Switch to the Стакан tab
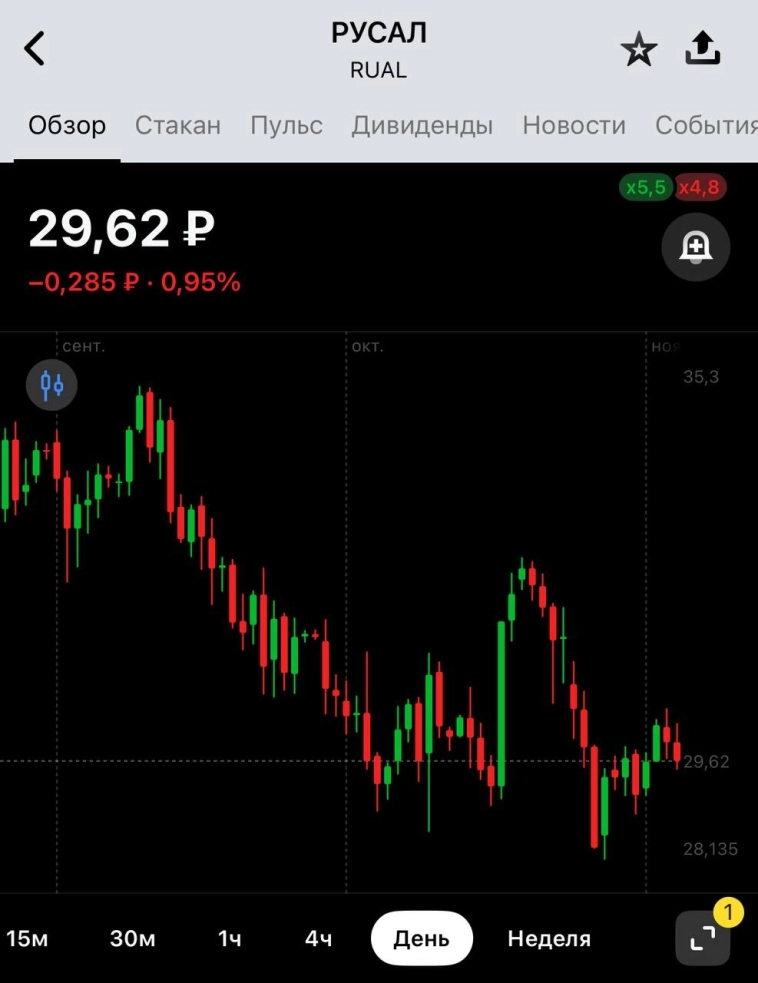The image size is (758, 983). (178, 126)
